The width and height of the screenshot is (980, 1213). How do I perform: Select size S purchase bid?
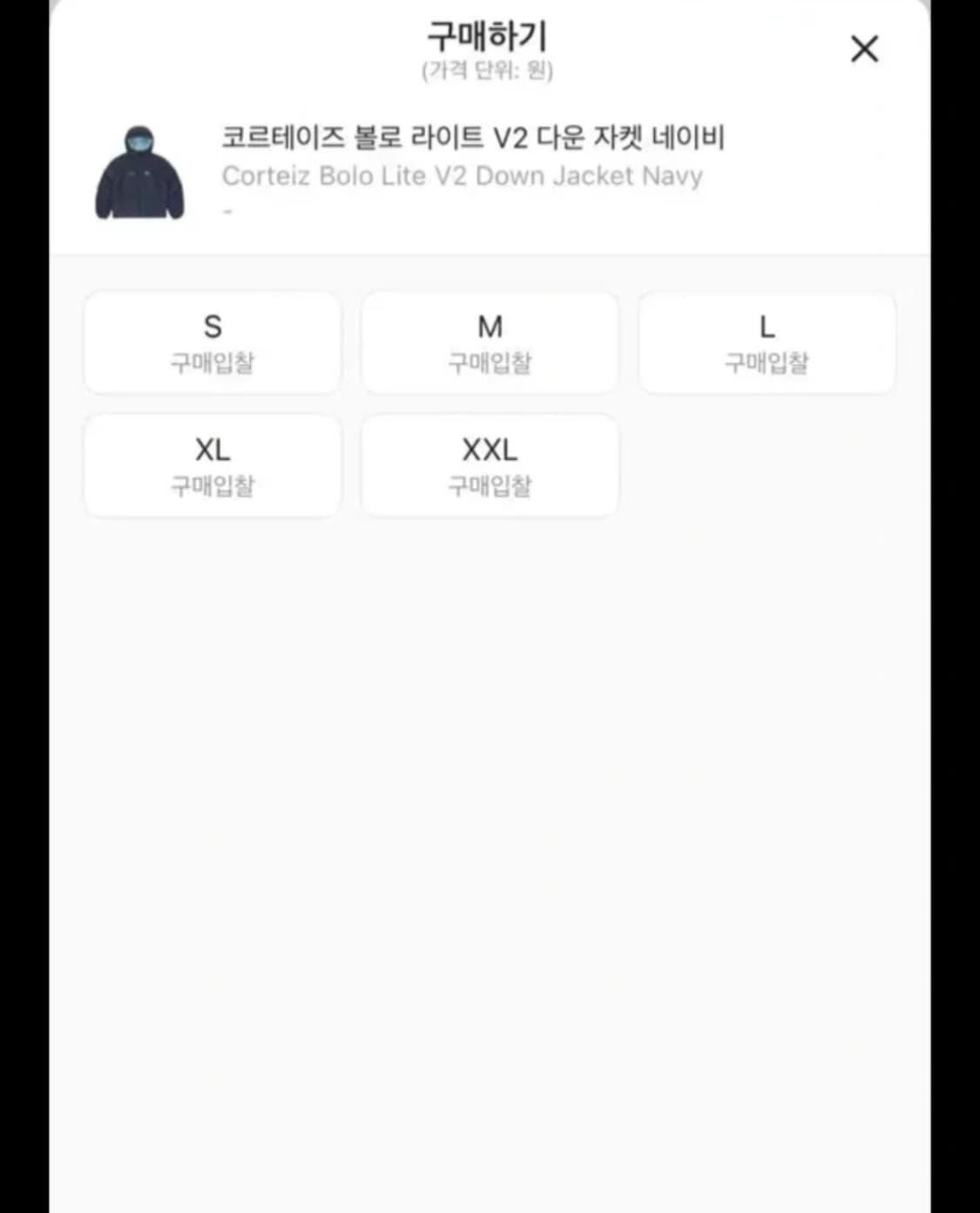[x=212, y=342]
